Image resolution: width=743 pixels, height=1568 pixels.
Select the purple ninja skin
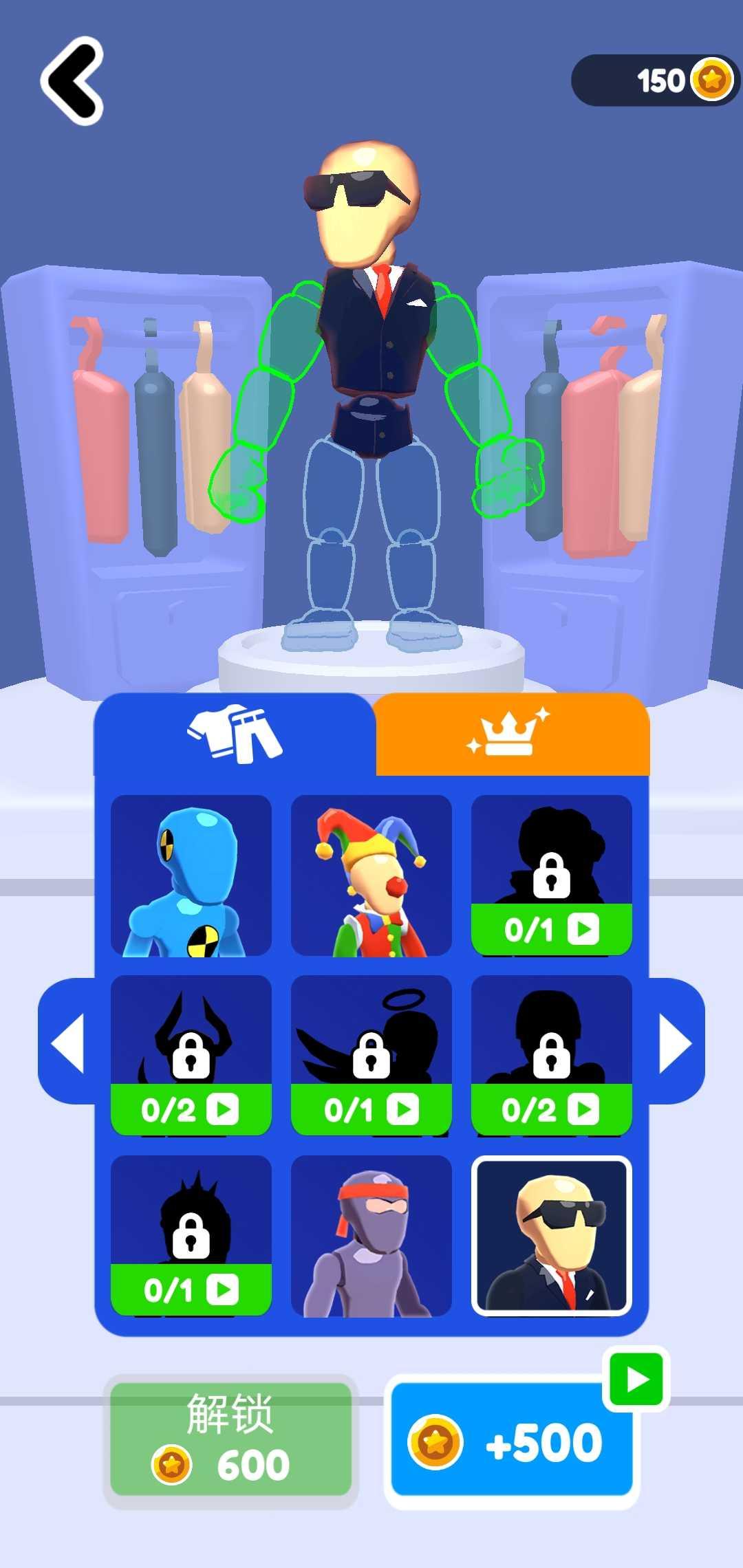pos(371,1236)
